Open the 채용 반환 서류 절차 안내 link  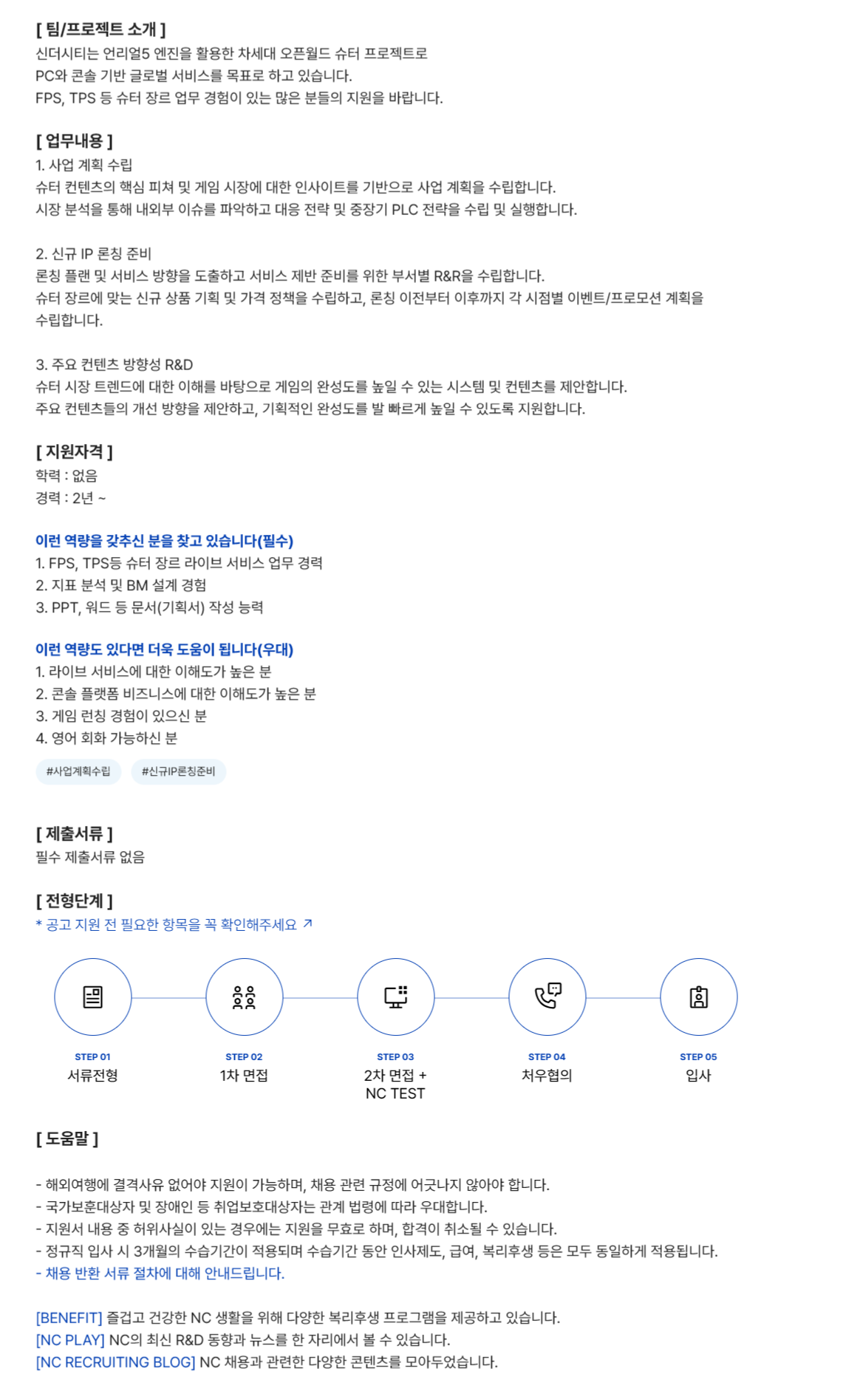click(160, 1273)
